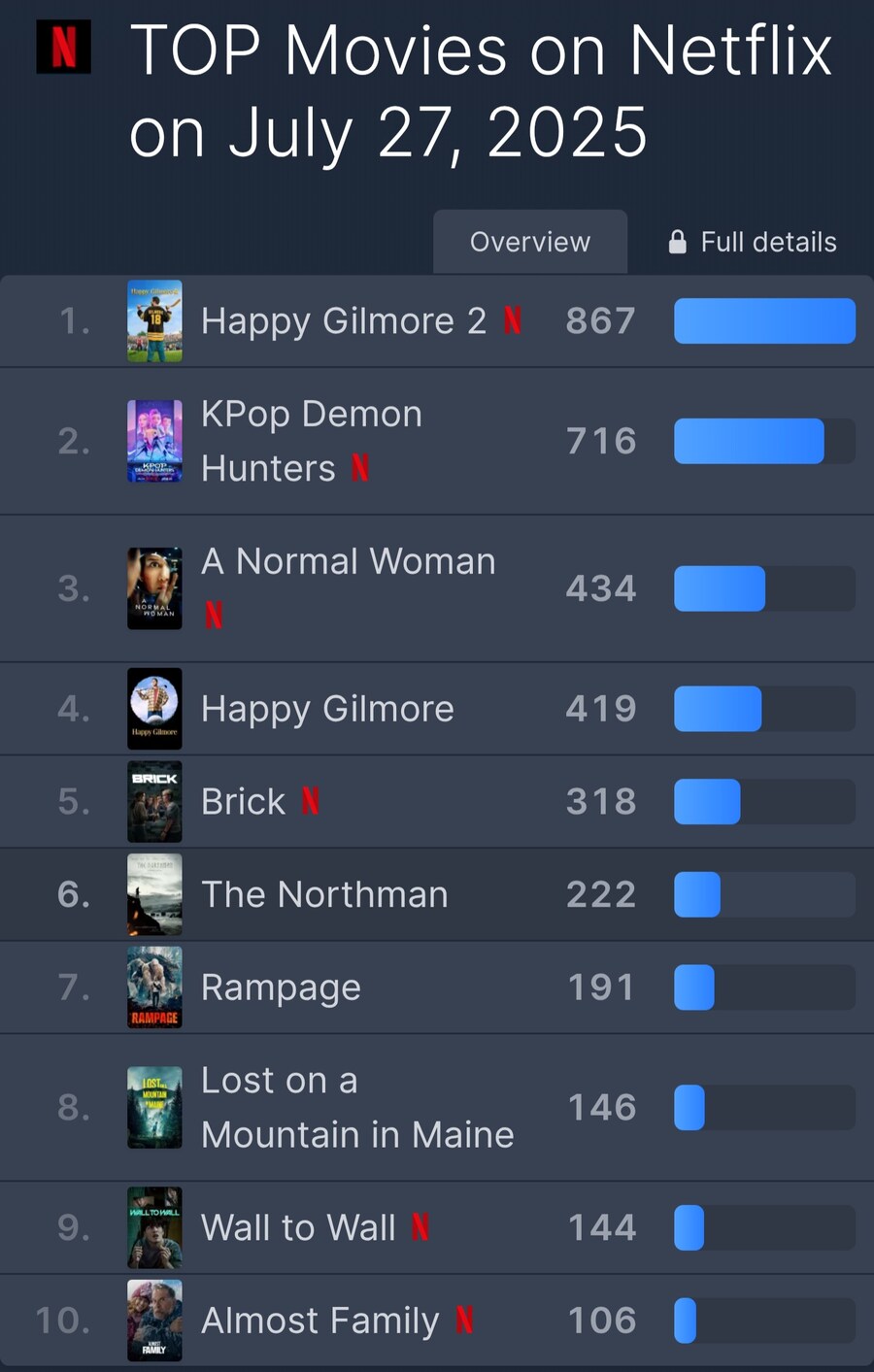This screenshot has height=1372, width=874.
Task: View Lost on a Mountain in Maine
Action: (x=356, y=1108)
